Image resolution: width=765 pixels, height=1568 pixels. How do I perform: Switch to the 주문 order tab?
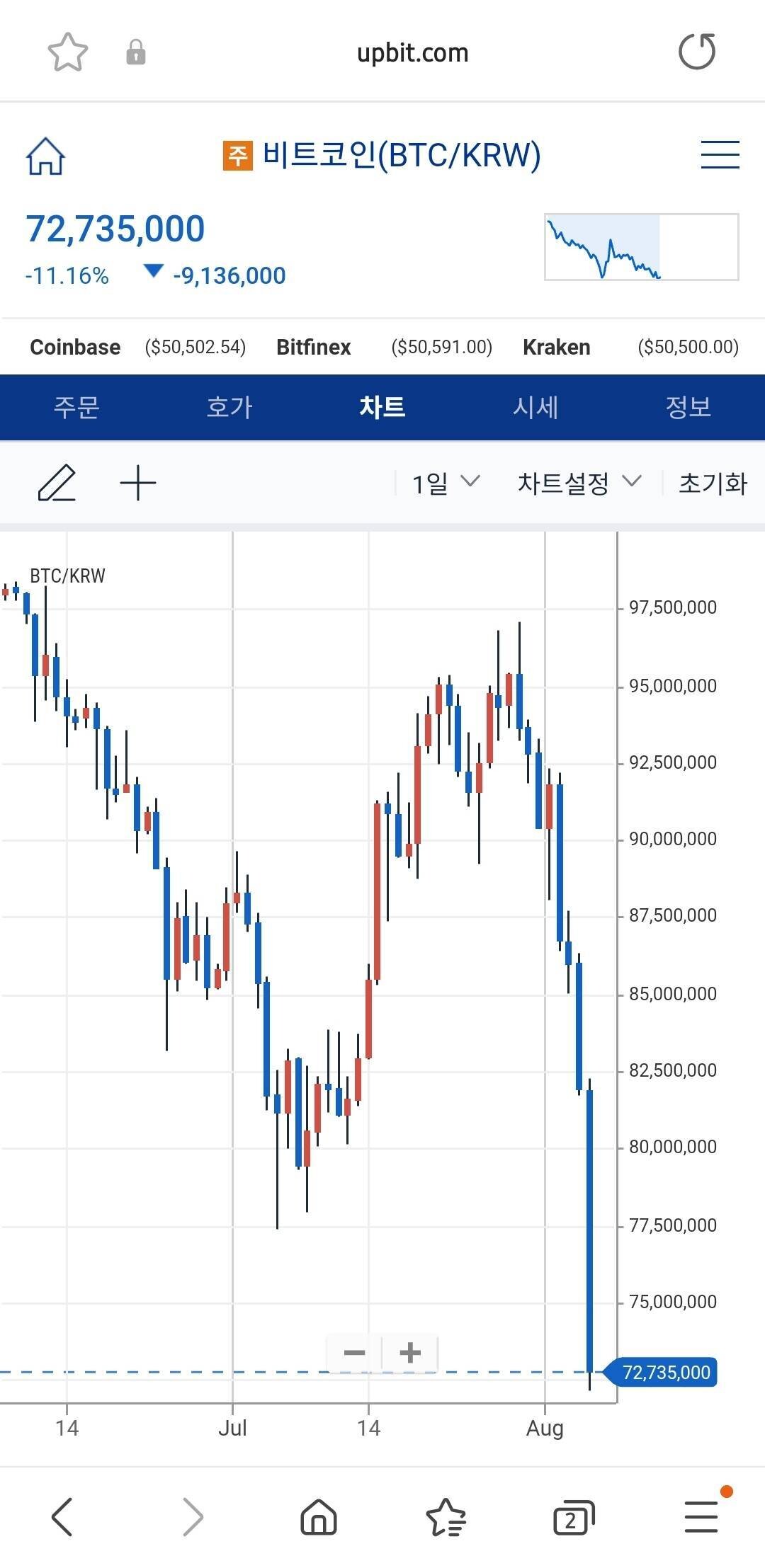click(x=76, y=408)
